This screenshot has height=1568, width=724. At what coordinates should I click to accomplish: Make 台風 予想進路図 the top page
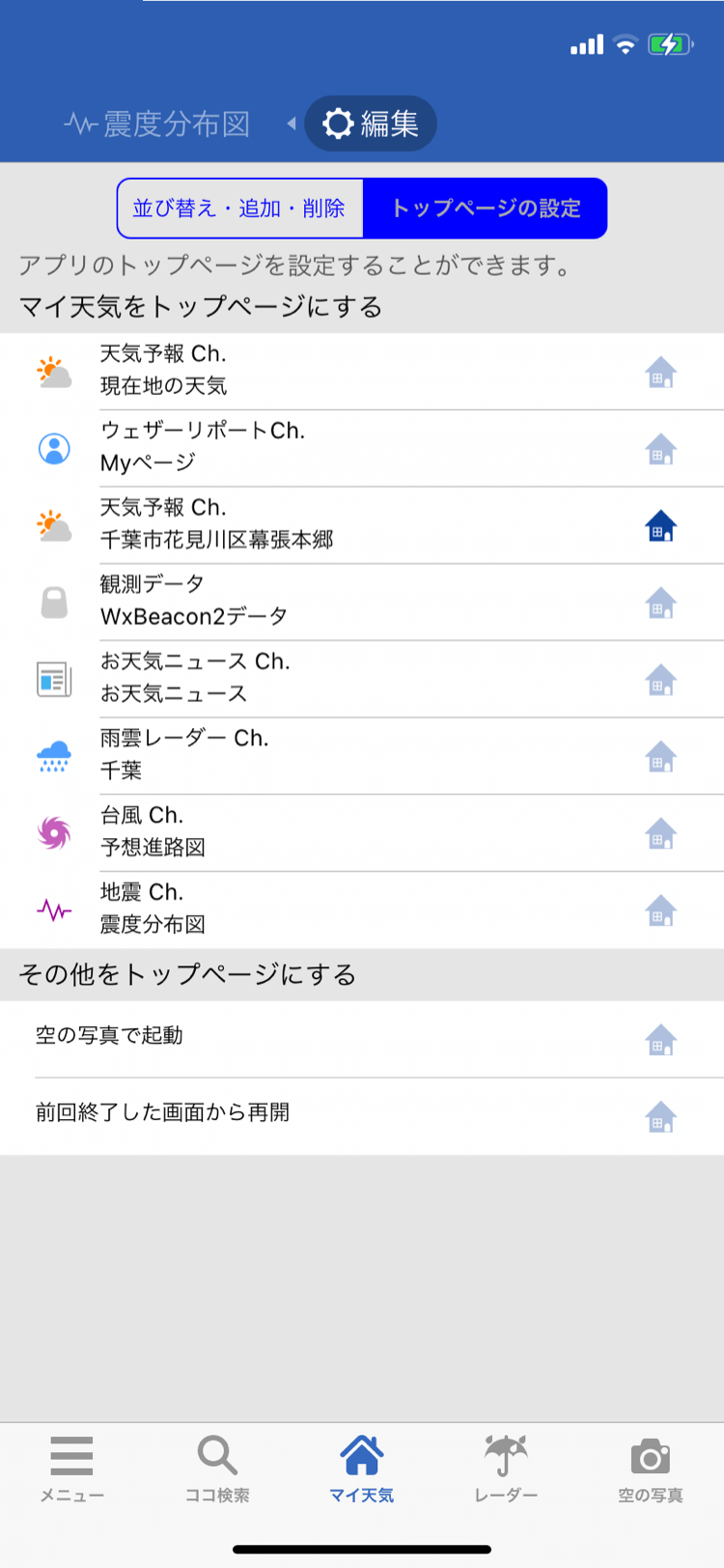(660, 834)
